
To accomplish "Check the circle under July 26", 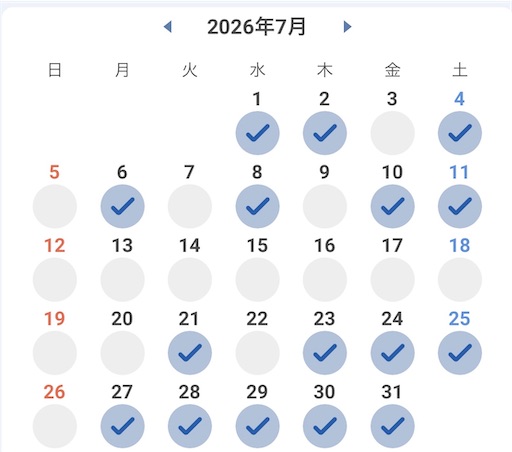I will point(55,426).
